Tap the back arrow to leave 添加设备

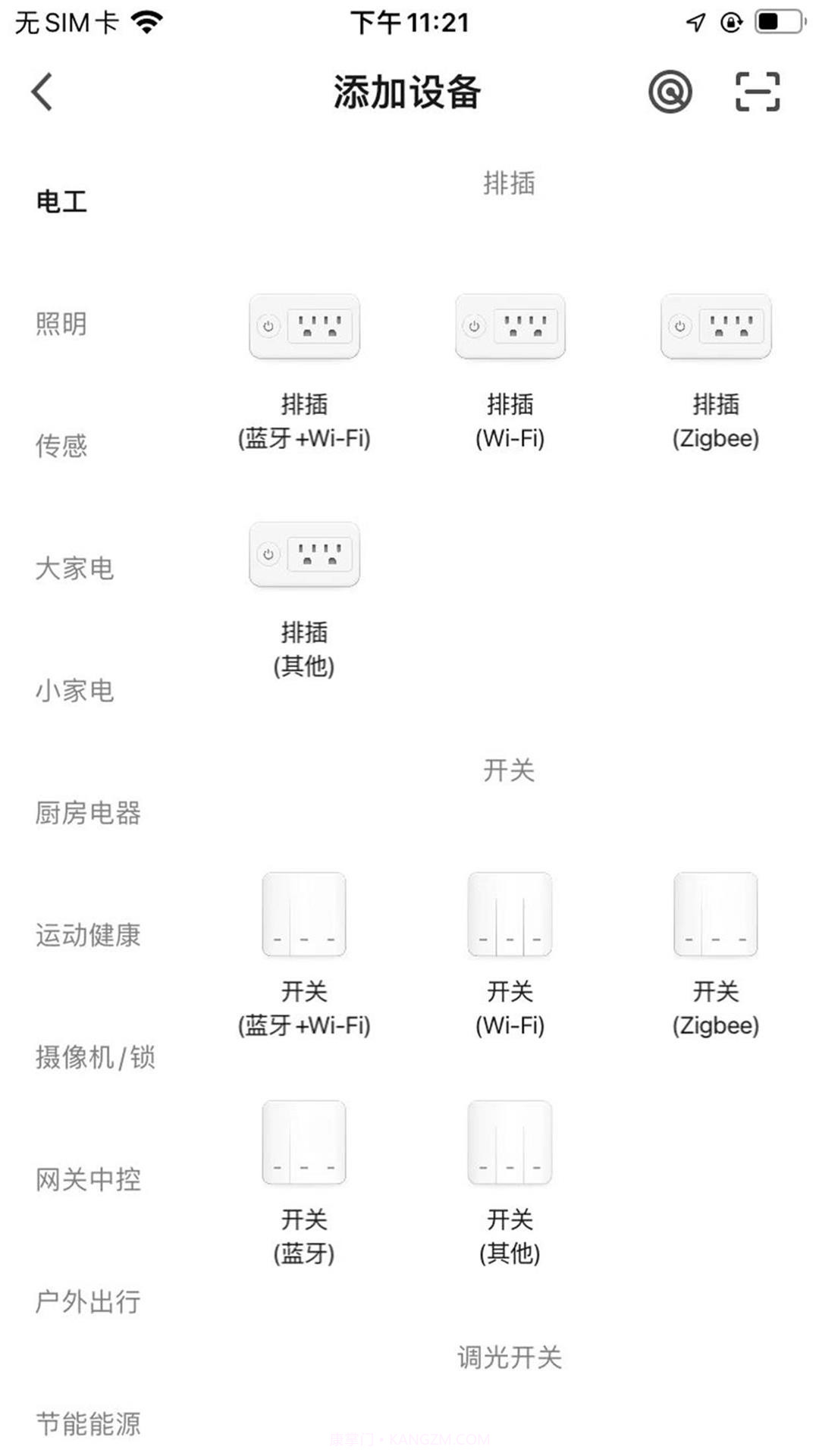point(40,90)
